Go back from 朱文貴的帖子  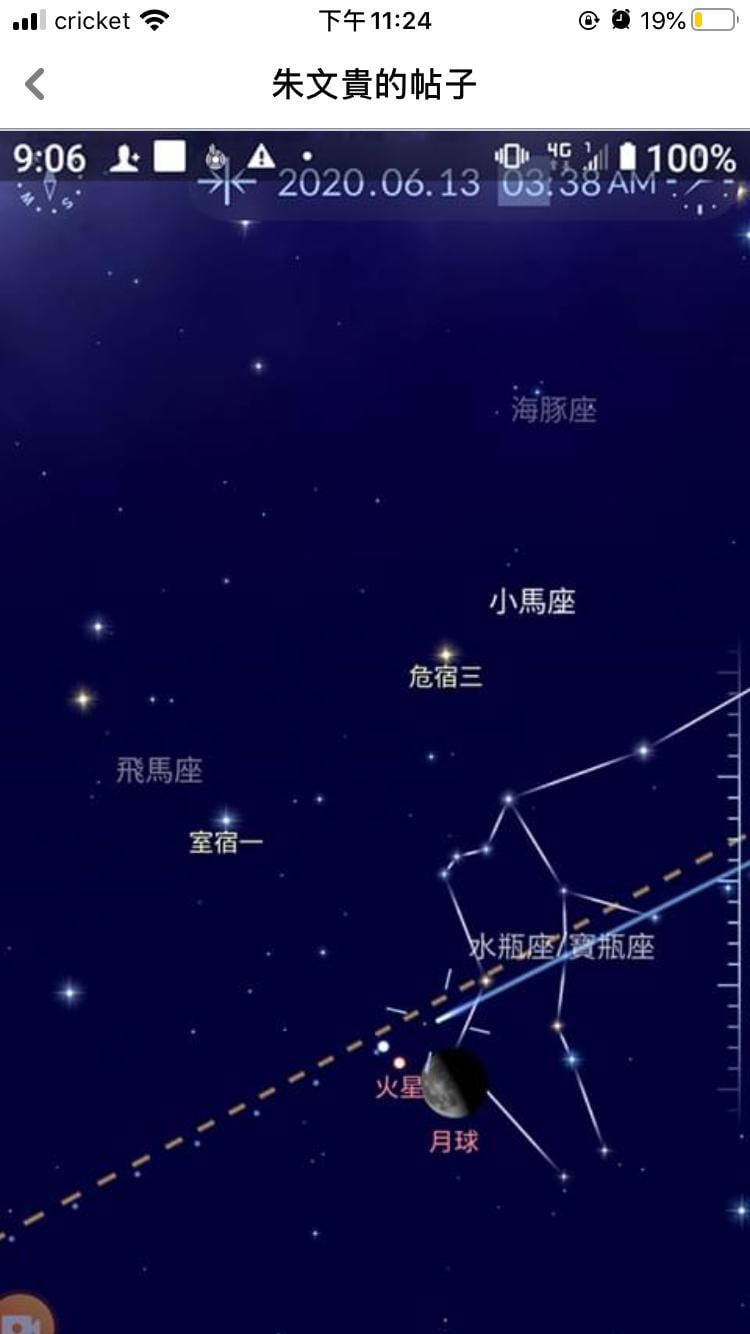(x=35, y=84)
